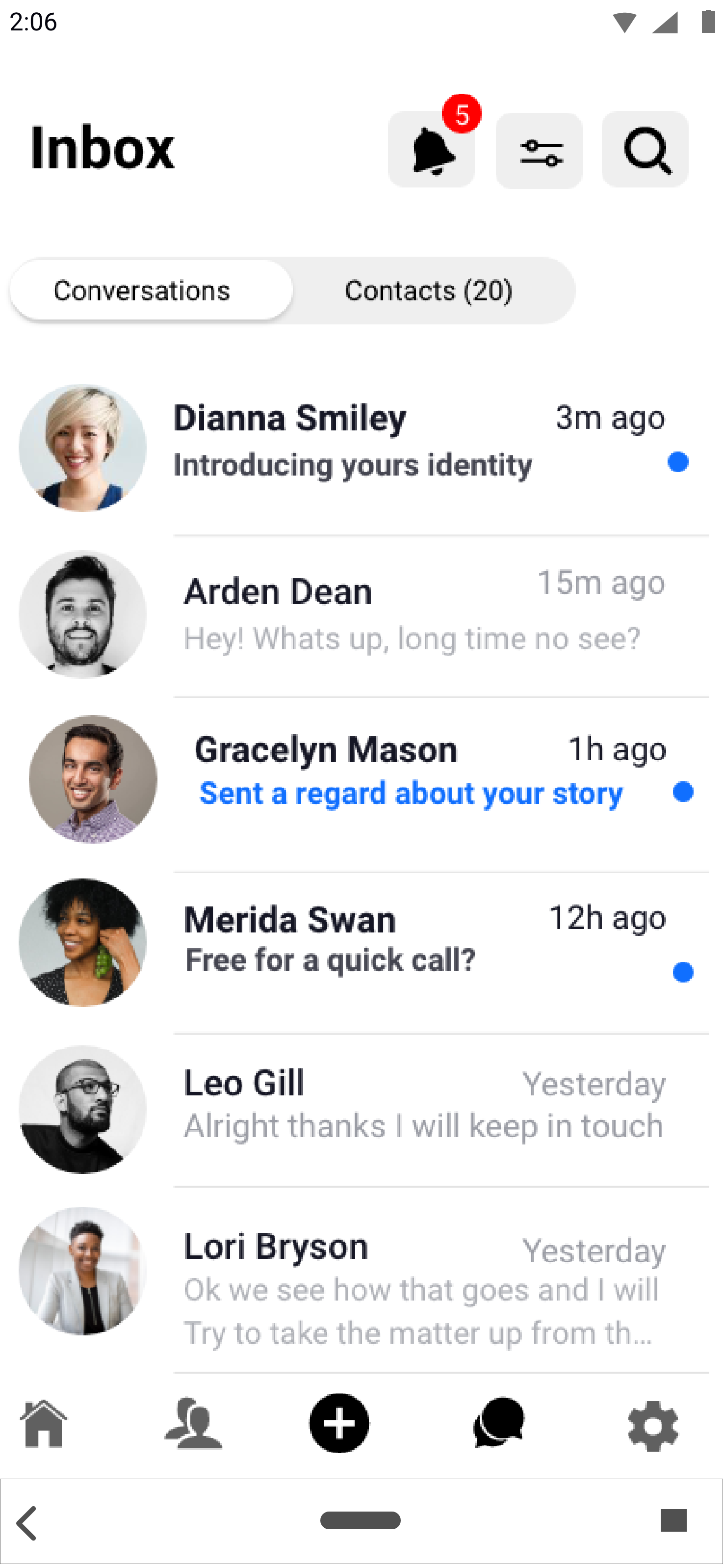This screenshot has height=1568, width=724.
Task: Tap the system back button
Action: click(27, 1523)
